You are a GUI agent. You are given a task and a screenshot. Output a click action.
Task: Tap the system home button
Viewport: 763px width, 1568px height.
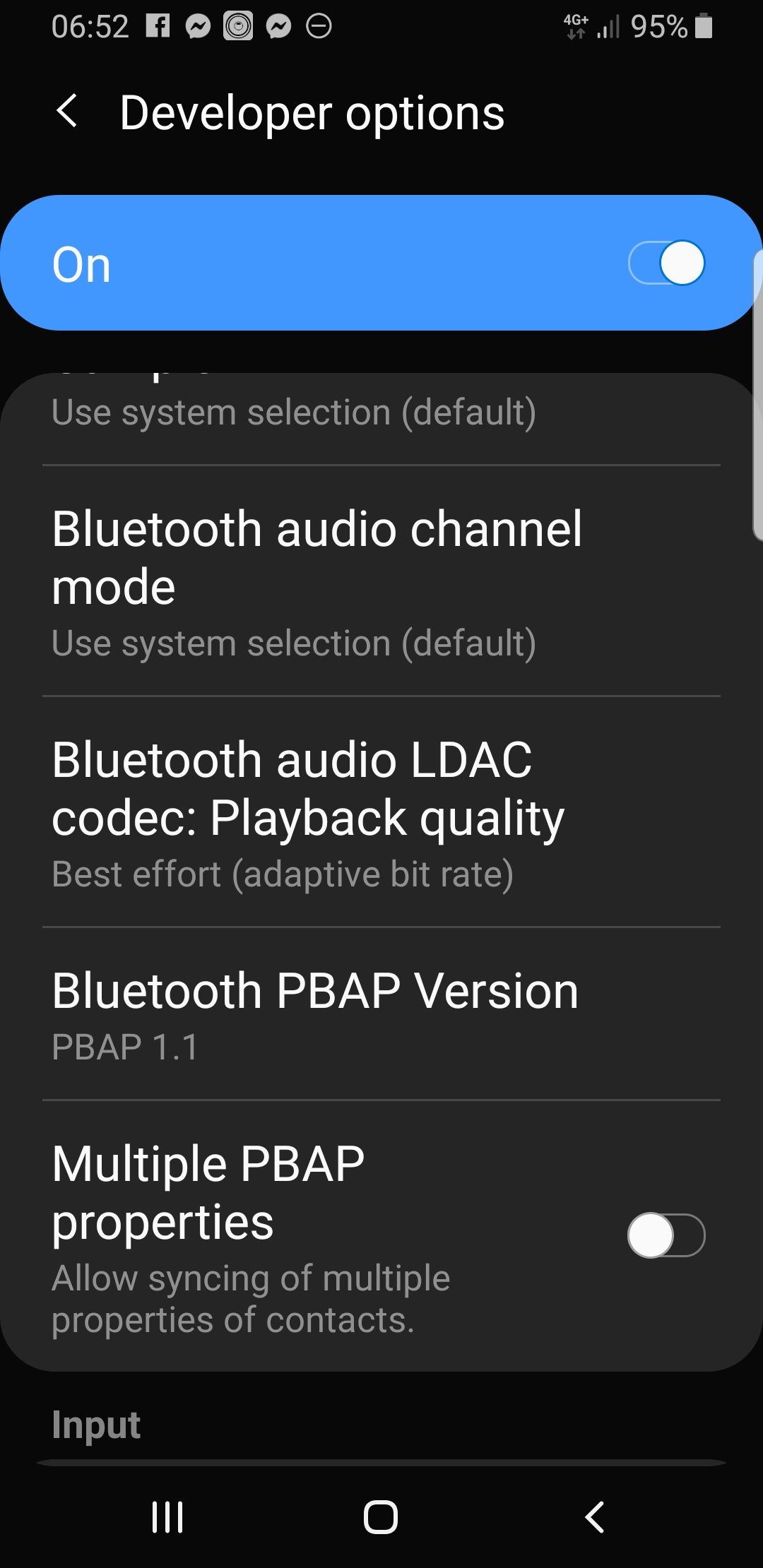[x=381, y=1516]
